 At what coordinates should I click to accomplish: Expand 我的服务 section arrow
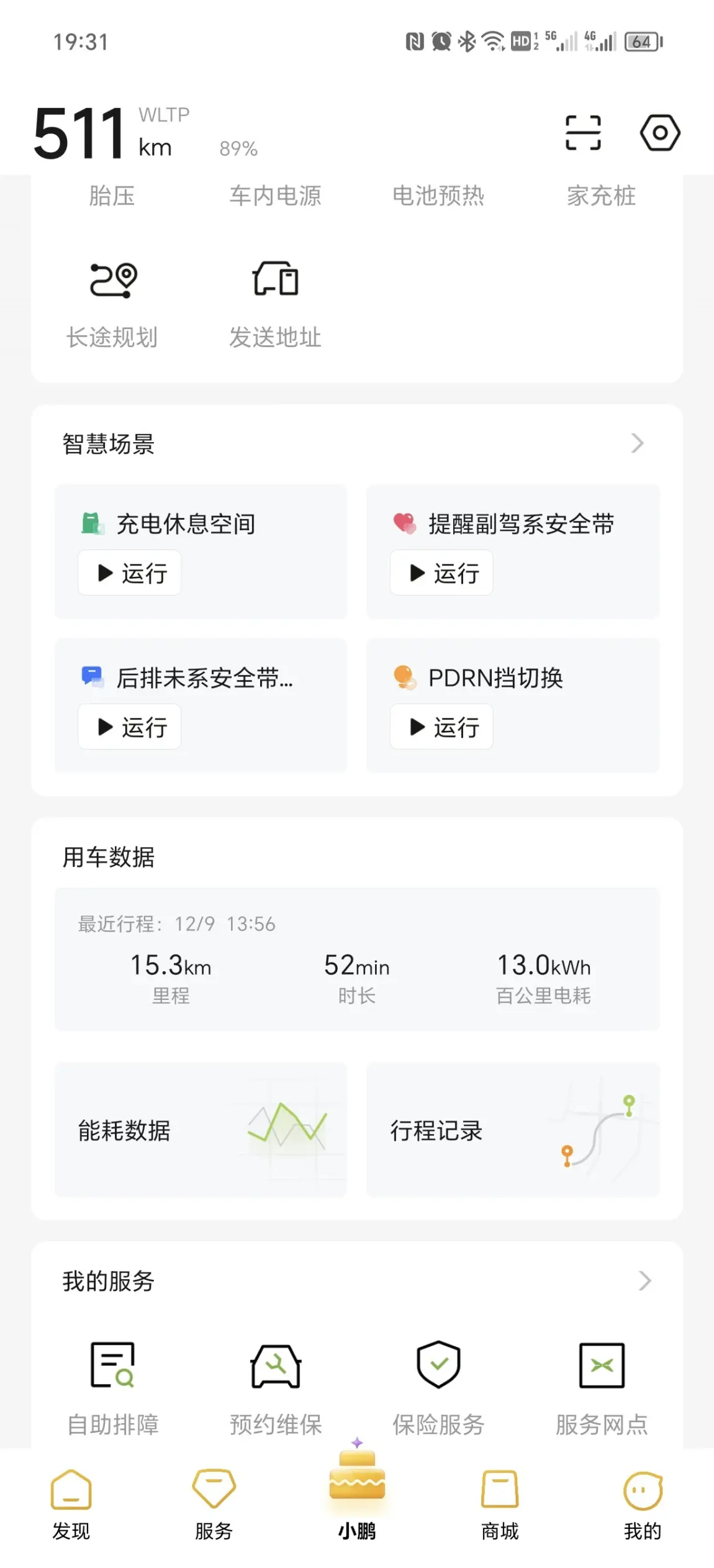tap(644, 1280)
